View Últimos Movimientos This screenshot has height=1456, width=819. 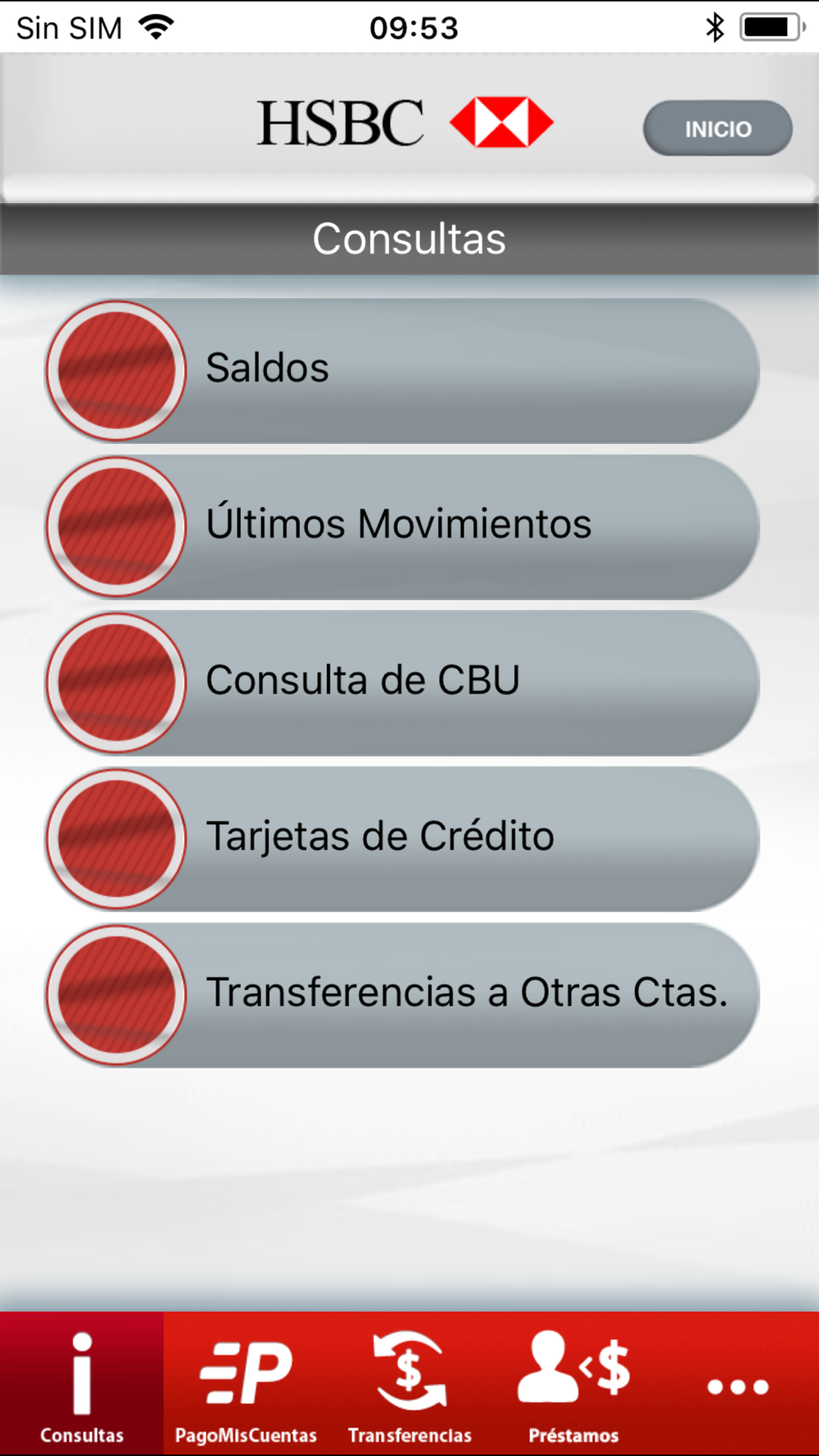(402, 527)
